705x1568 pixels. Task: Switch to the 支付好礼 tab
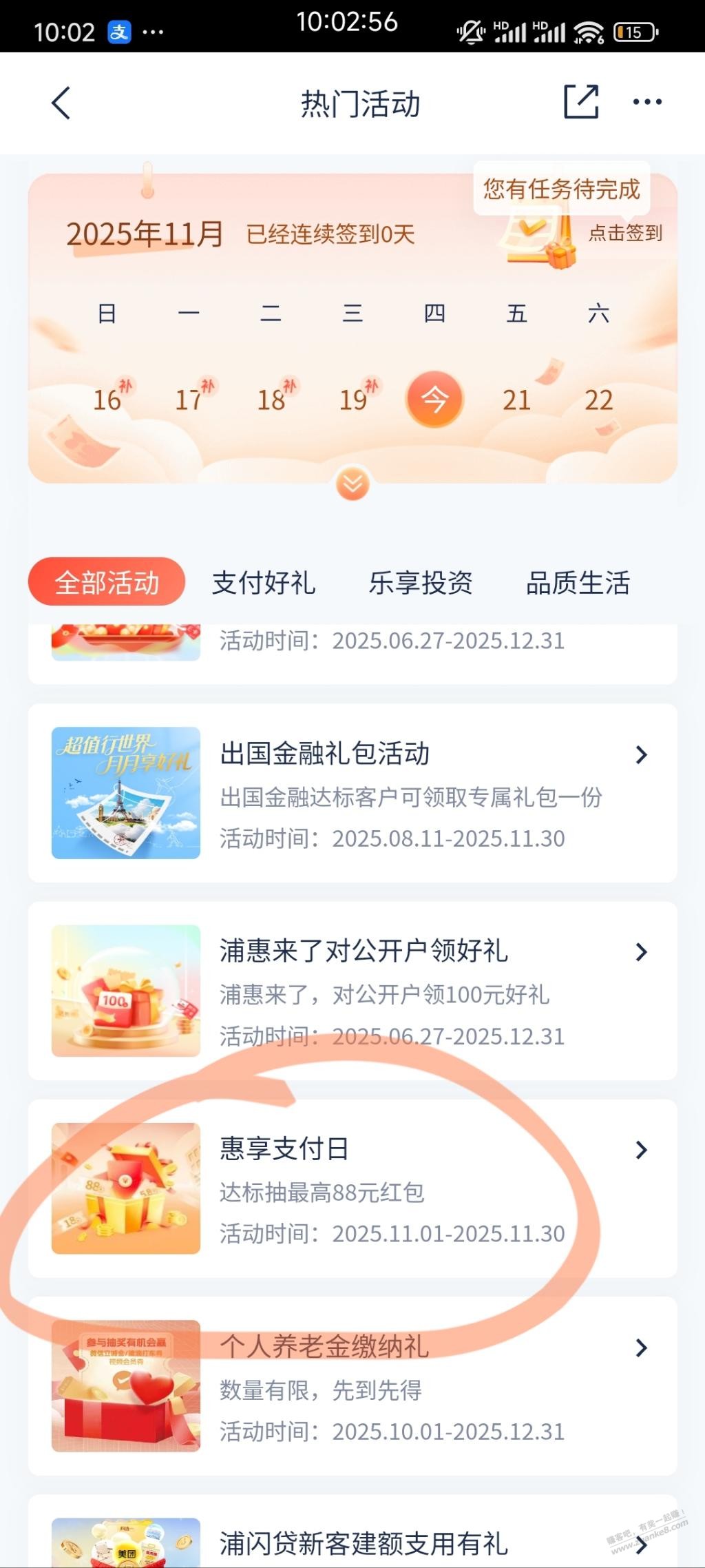tap(264, 582)
